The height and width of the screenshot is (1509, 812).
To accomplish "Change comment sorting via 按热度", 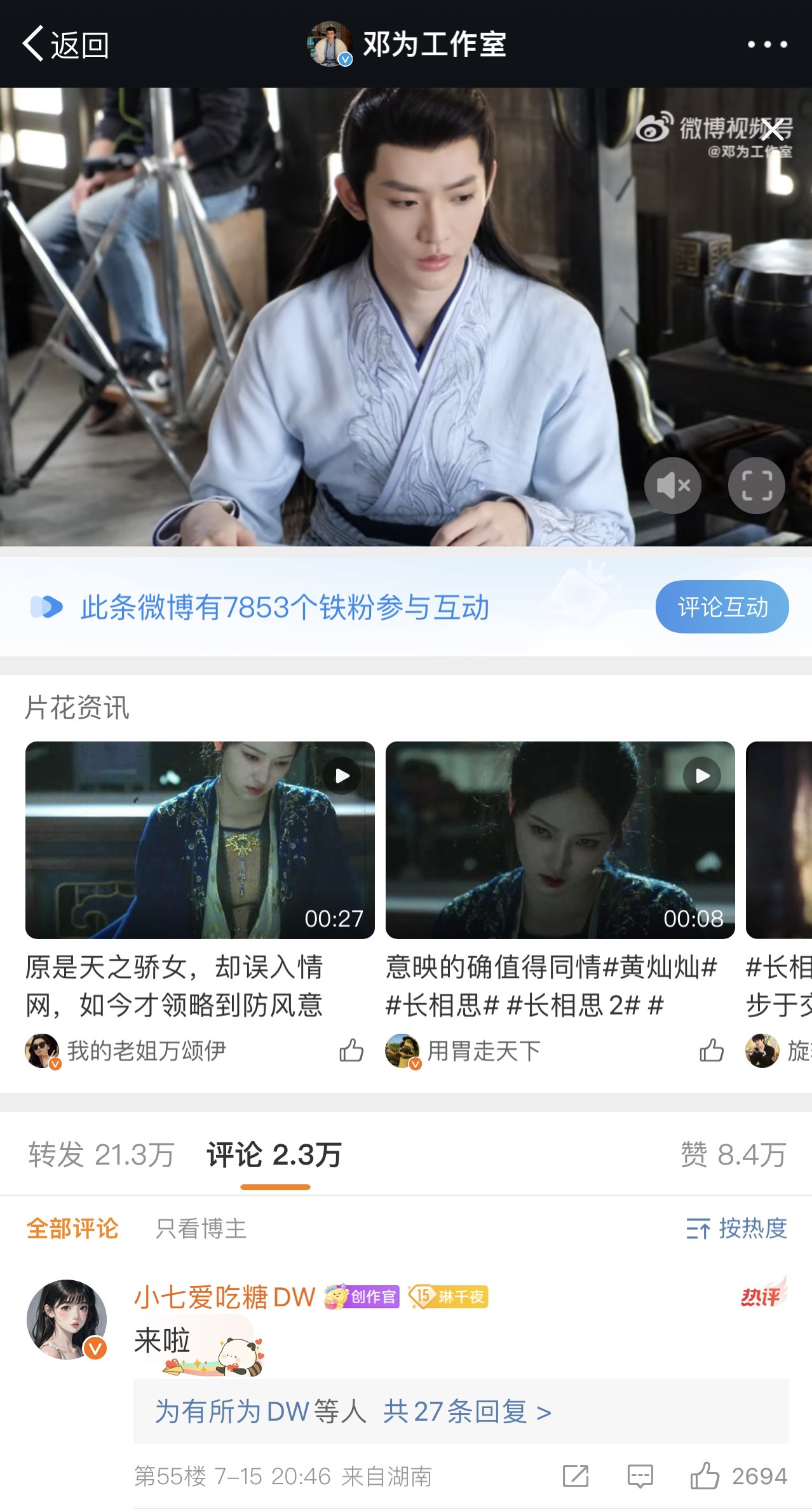I will 736,1228.
